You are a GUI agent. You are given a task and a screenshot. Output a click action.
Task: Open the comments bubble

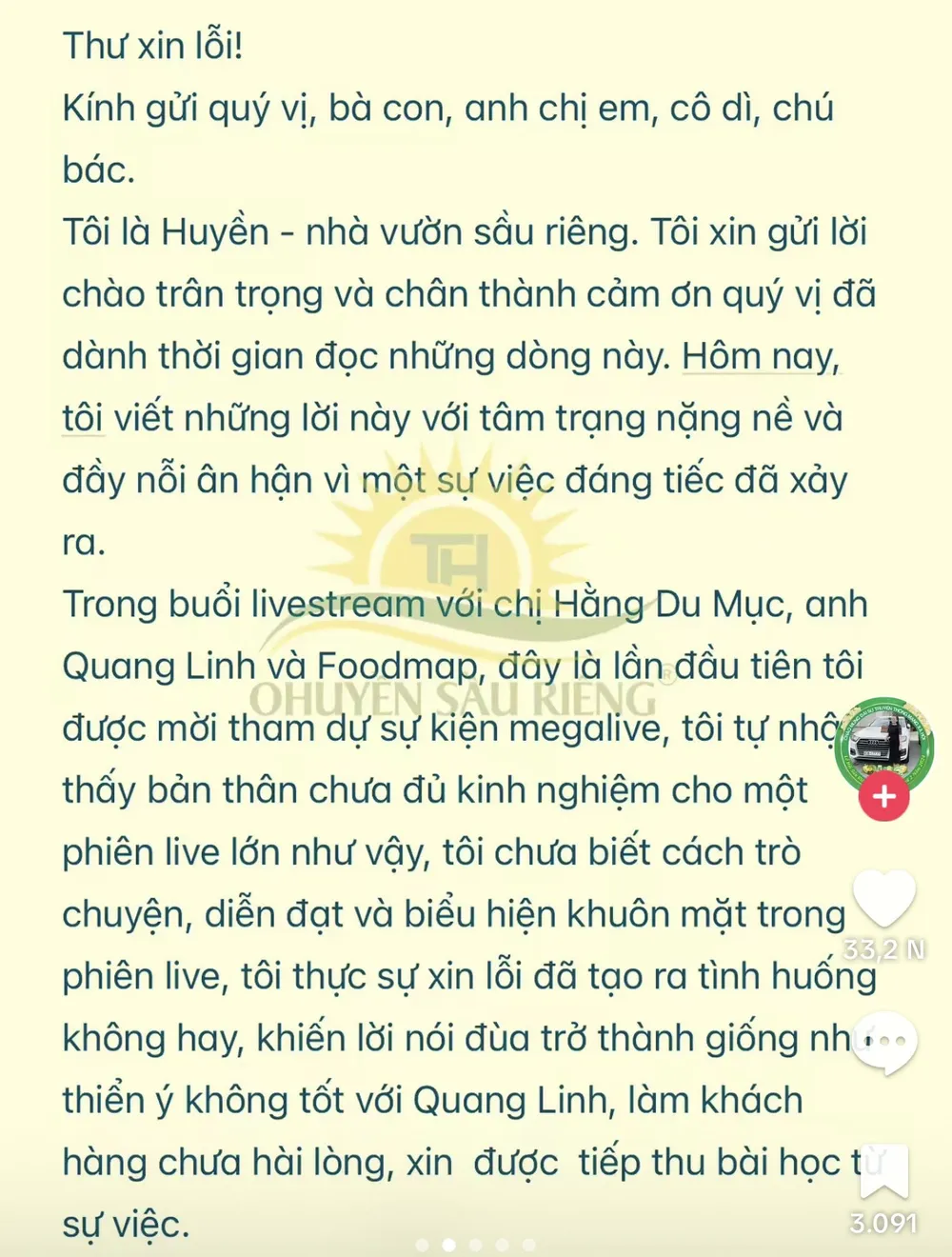(x=885, y=1042)
